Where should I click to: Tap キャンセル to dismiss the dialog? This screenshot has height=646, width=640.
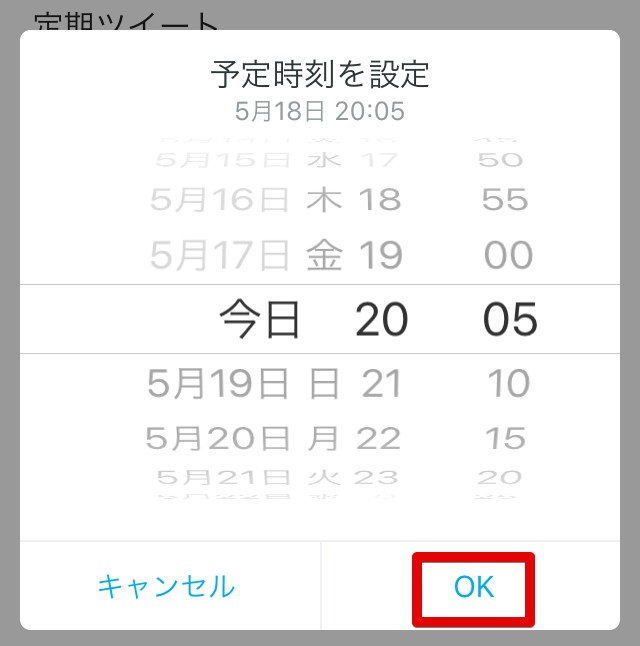[166, 586]
